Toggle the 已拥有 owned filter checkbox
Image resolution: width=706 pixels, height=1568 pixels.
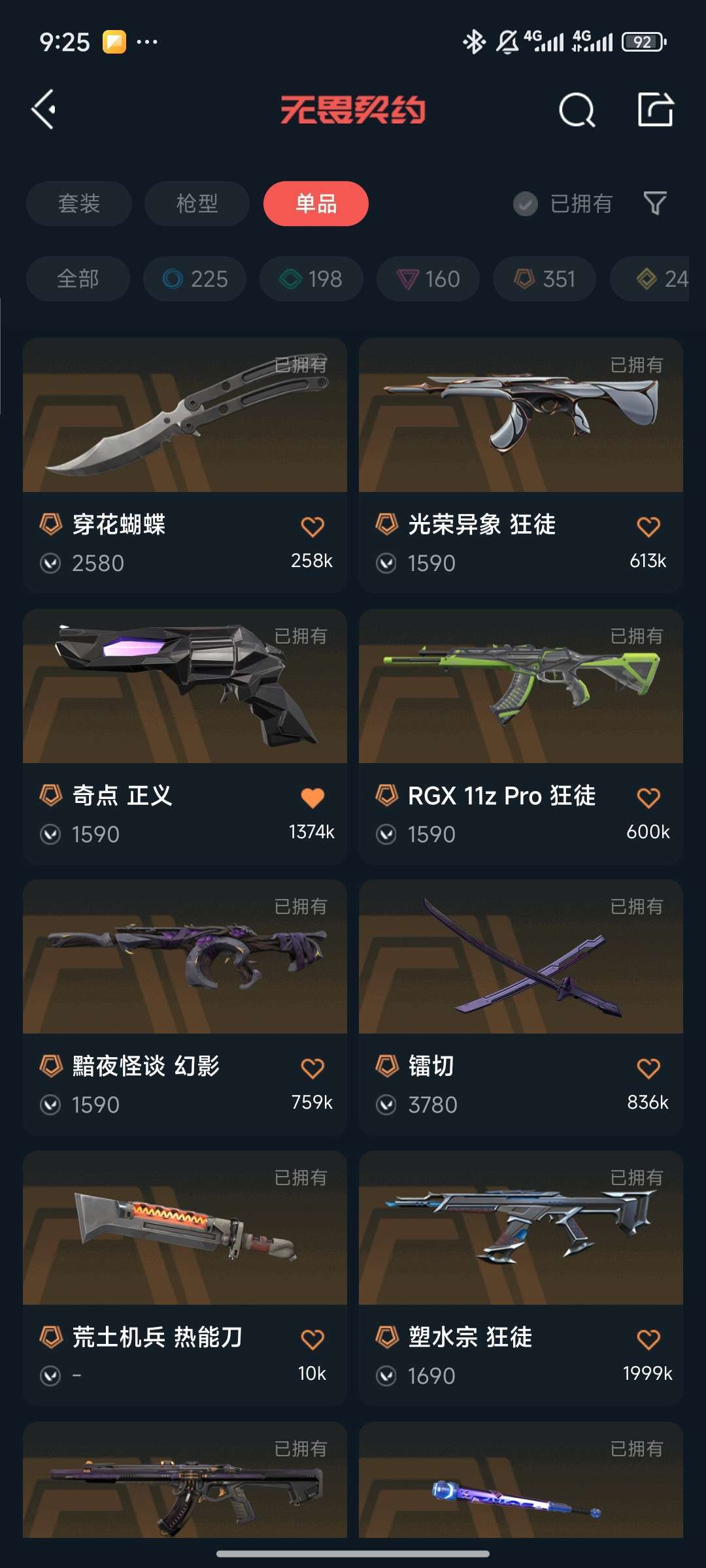526,204
